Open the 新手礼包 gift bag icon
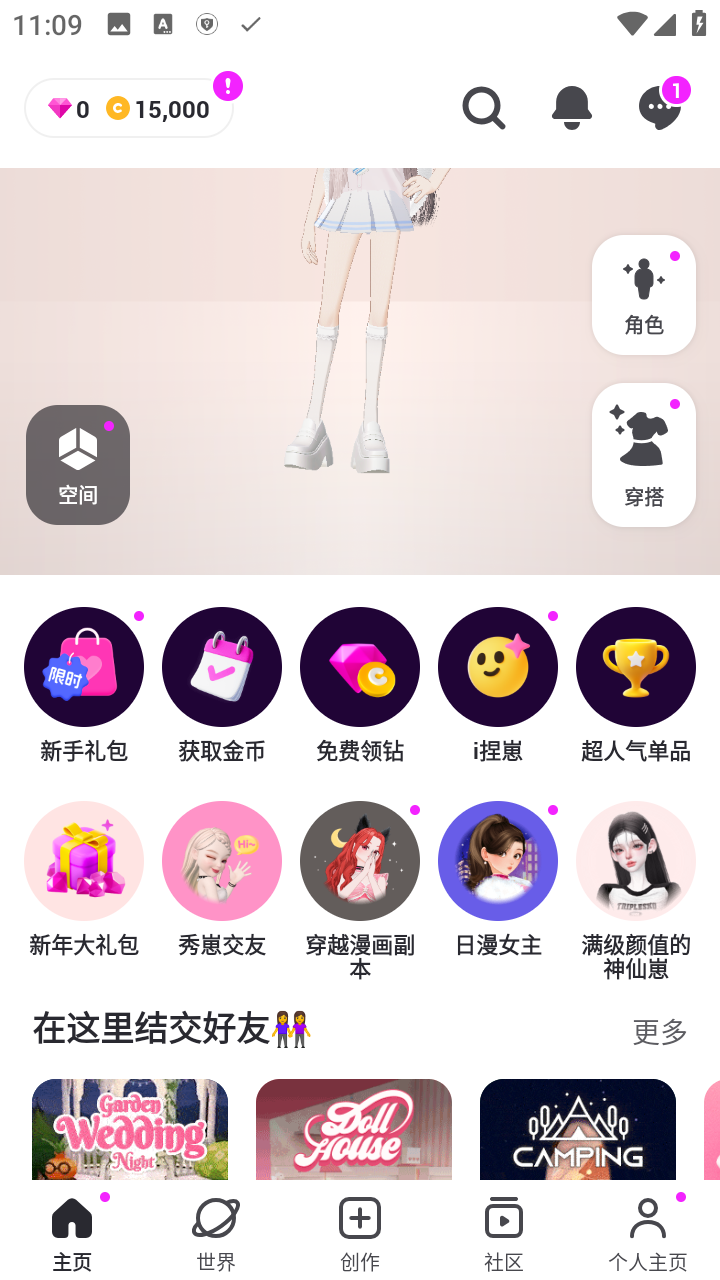 click(84, 667)
